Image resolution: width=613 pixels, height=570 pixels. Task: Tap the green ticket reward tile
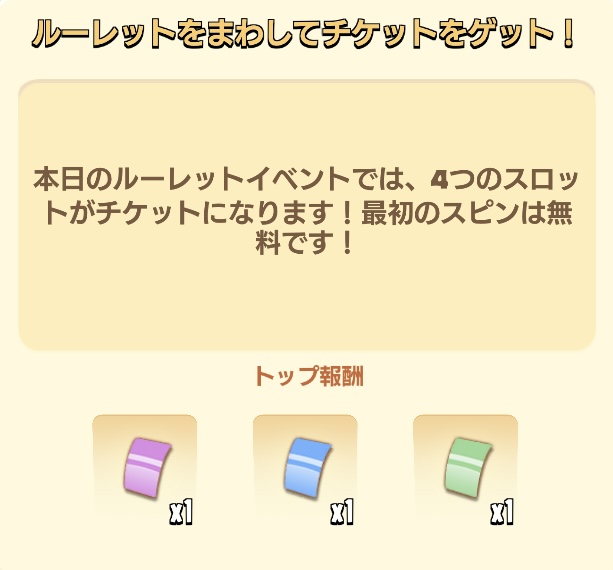coord(465,468)
